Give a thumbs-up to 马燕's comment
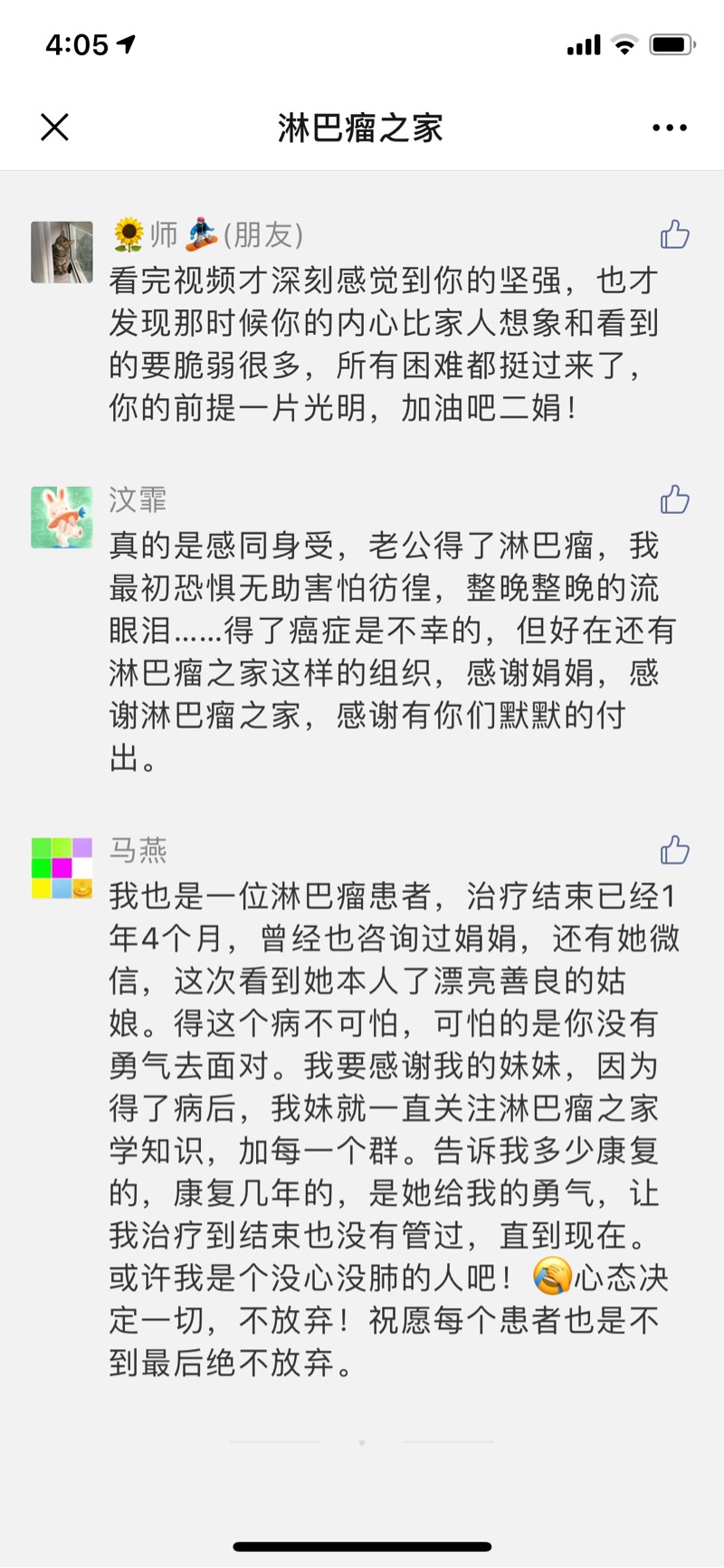 [x=674, y=851]
